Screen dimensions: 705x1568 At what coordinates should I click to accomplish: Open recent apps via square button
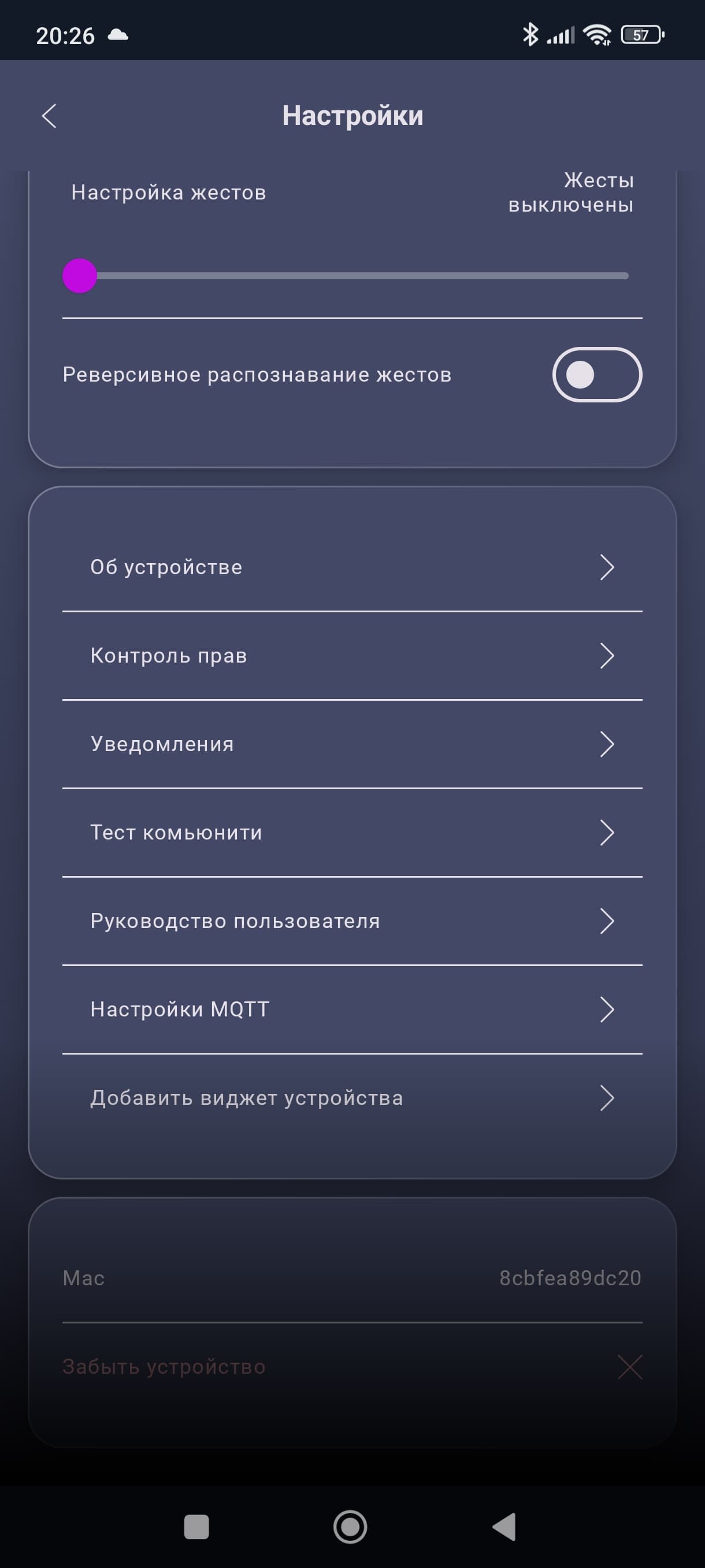(x=196, y=1526)
